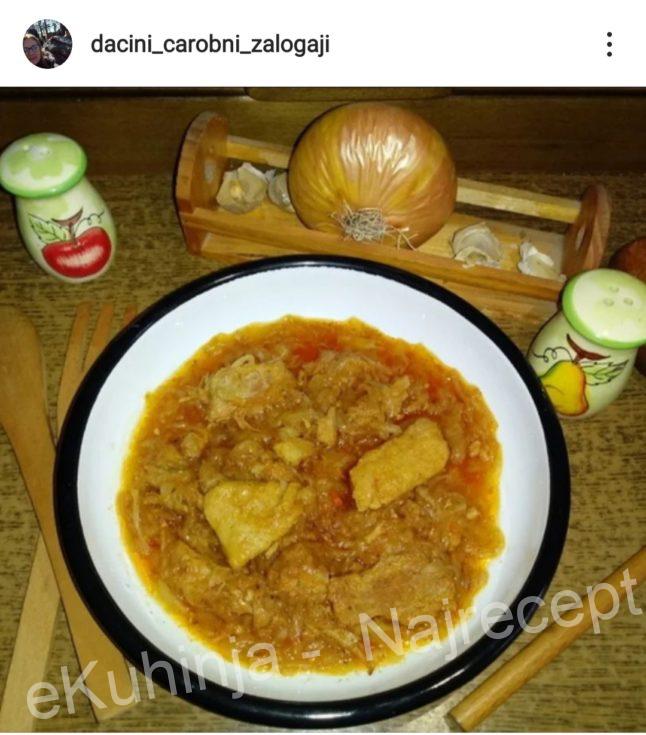Open dacini_carobni_zalogaji profile picture
This screenshot has height=735, width=646.
tap(47, 44)
